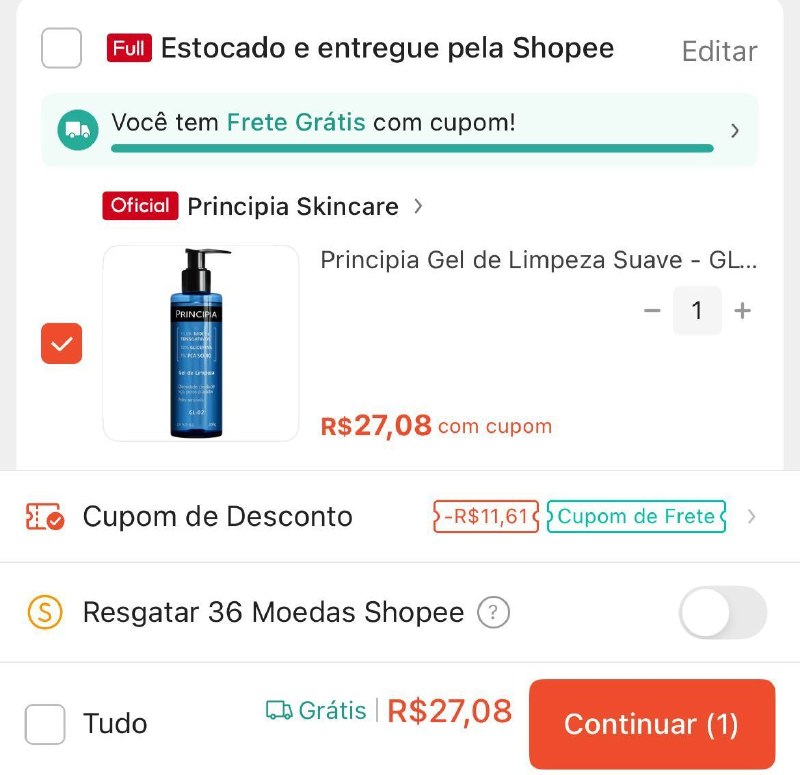Show help for Moedas Shopee
Screen dimensions: 800x775
click(492, 612)
